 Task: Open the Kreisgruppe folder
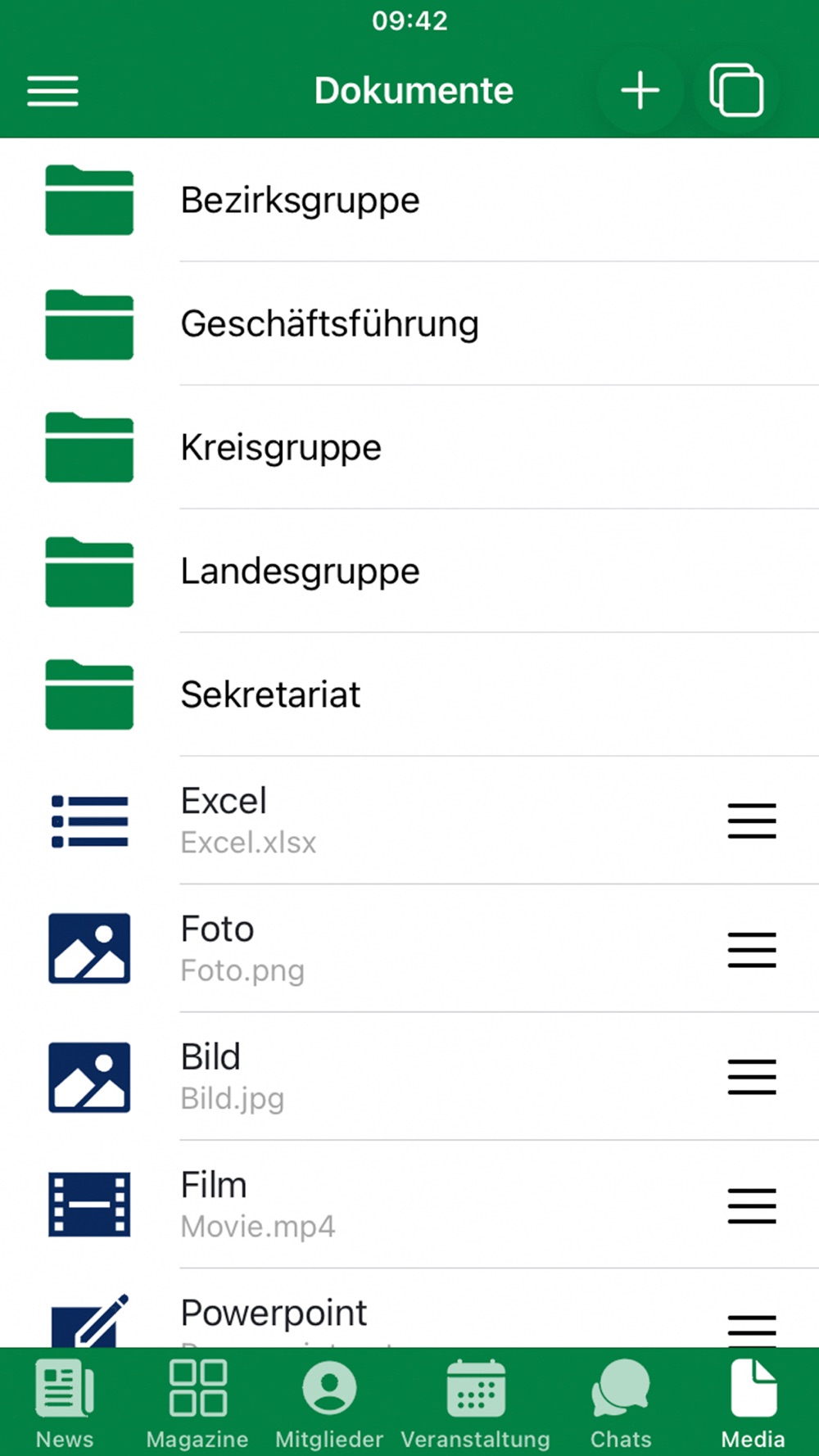pos(409,447)
